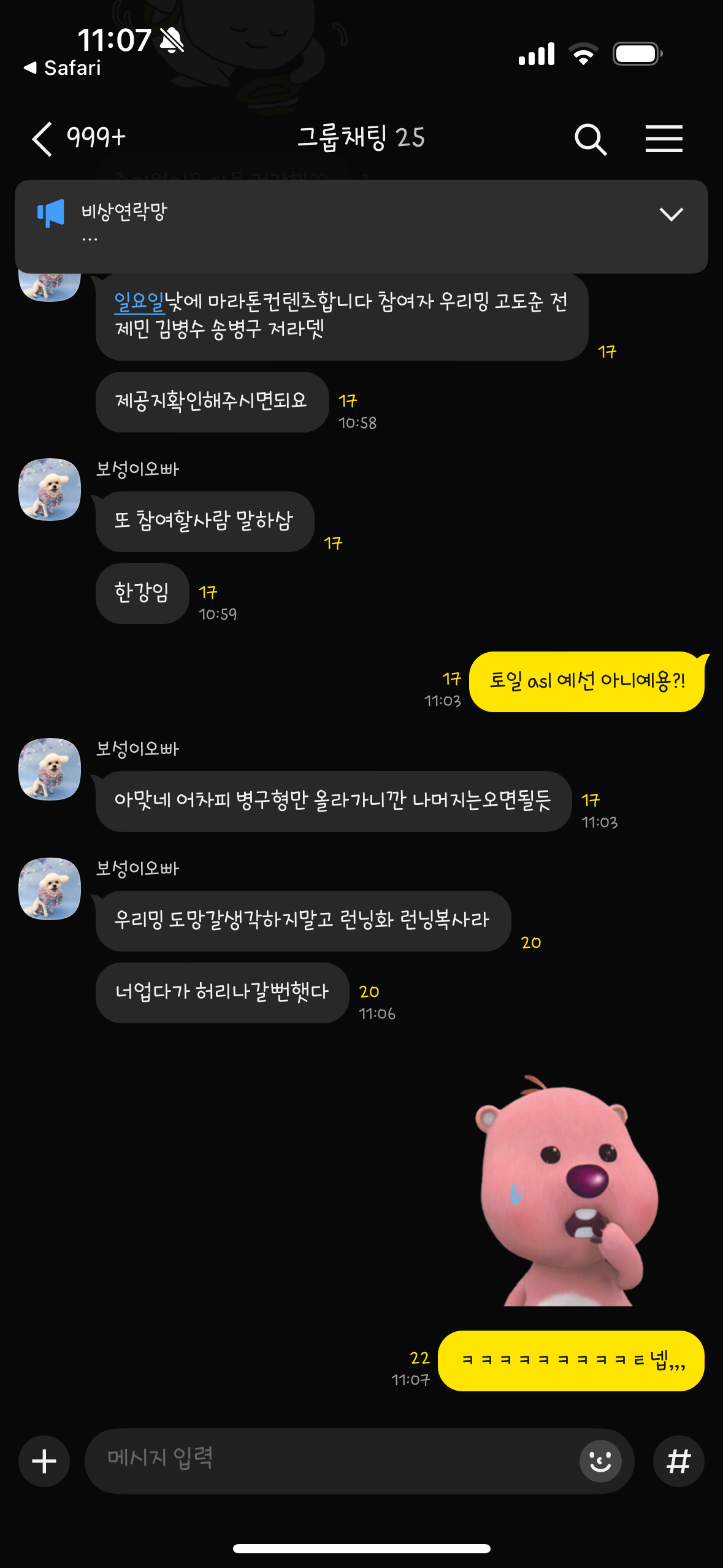Go back to the chat list
The image size is (723, 1568).
pyautogui.click(x=43, y=139)
